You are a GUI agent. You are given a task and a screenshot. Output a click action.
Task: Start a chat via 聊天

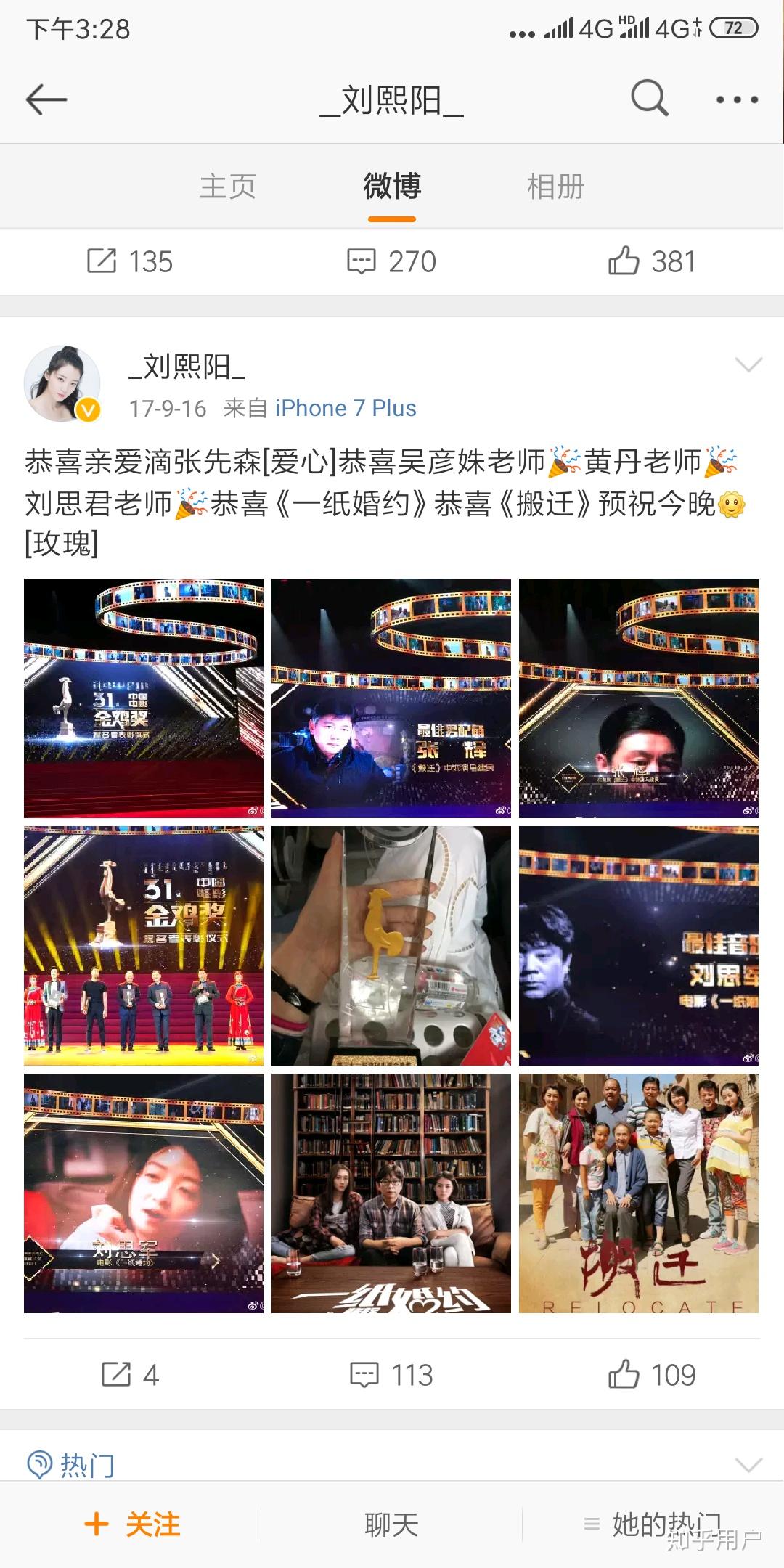(392, 1524)
